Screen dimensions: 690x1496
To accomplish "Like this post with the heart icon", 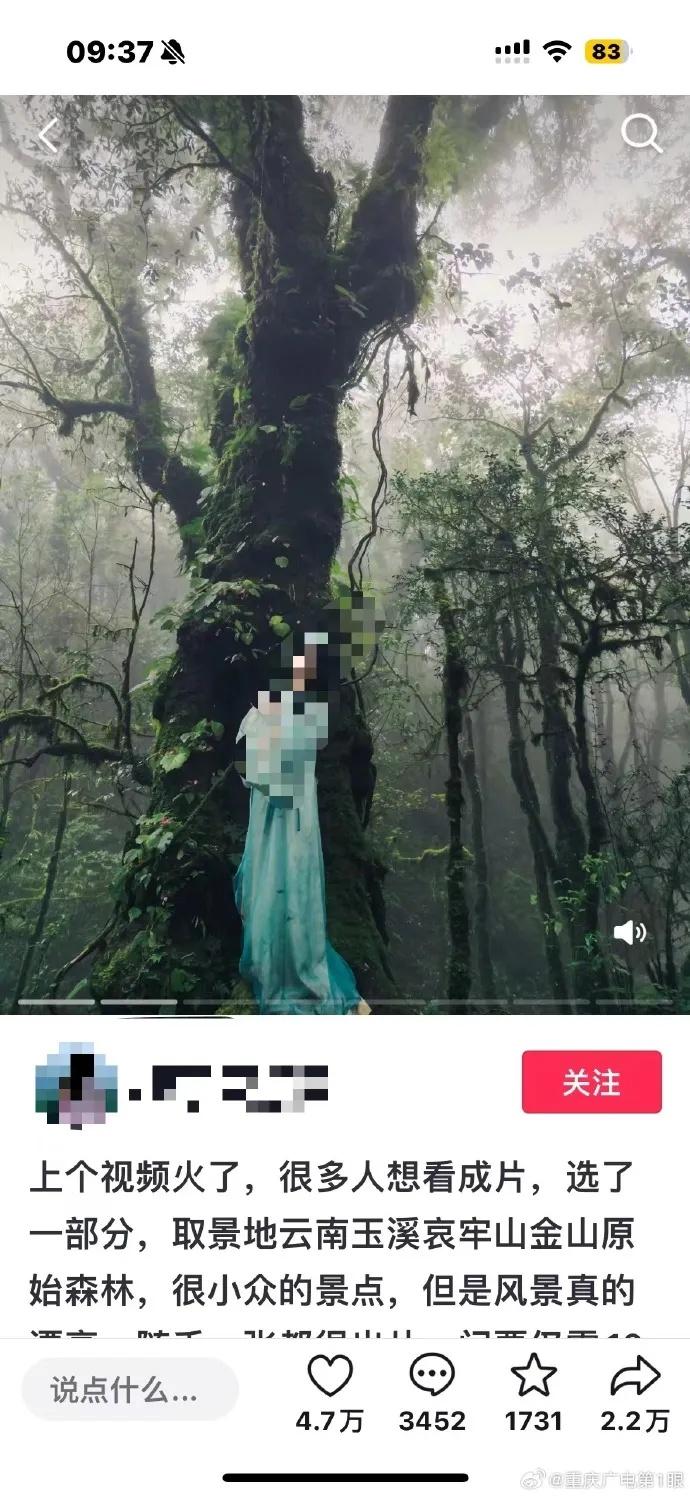I will tap(330, 1377).
